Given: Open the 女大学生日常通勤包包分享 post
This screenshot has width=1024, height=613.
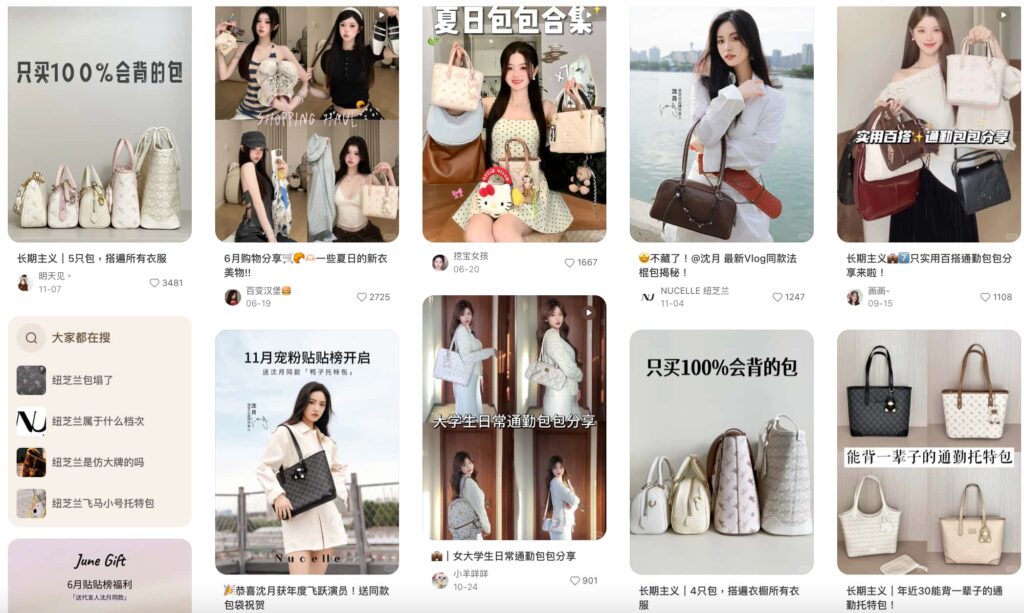Looking at the screenshot, I should [513, 418].
